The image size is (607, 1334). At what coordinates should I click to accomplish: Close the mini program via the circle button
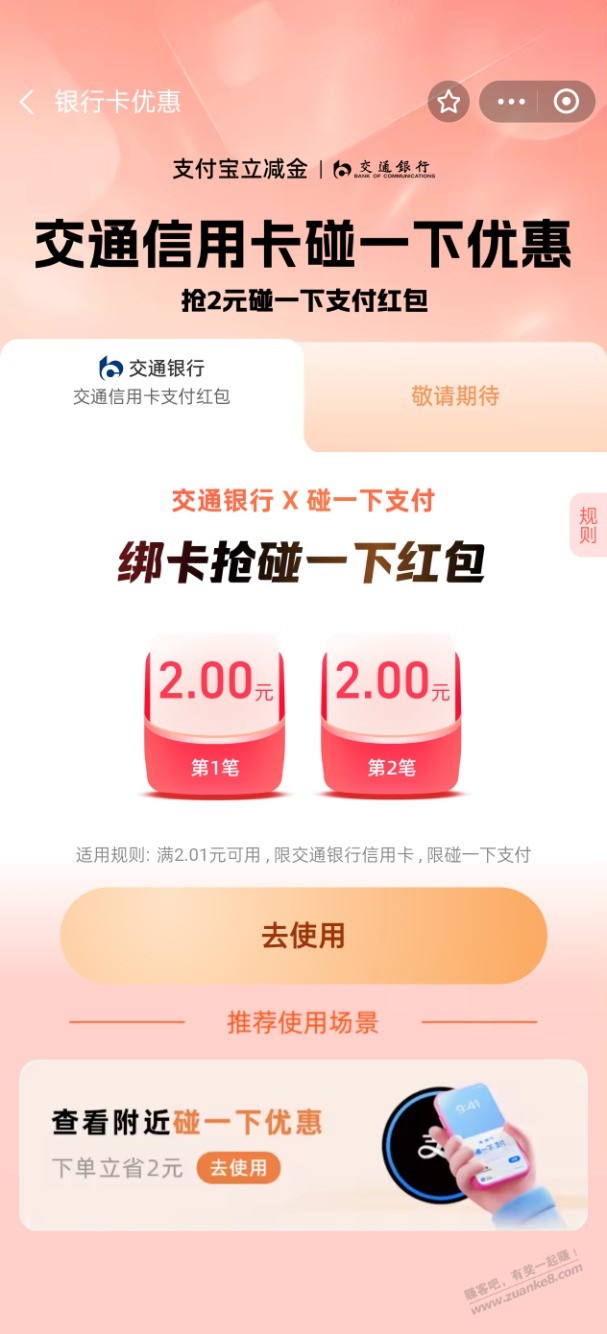pos(566,102)
